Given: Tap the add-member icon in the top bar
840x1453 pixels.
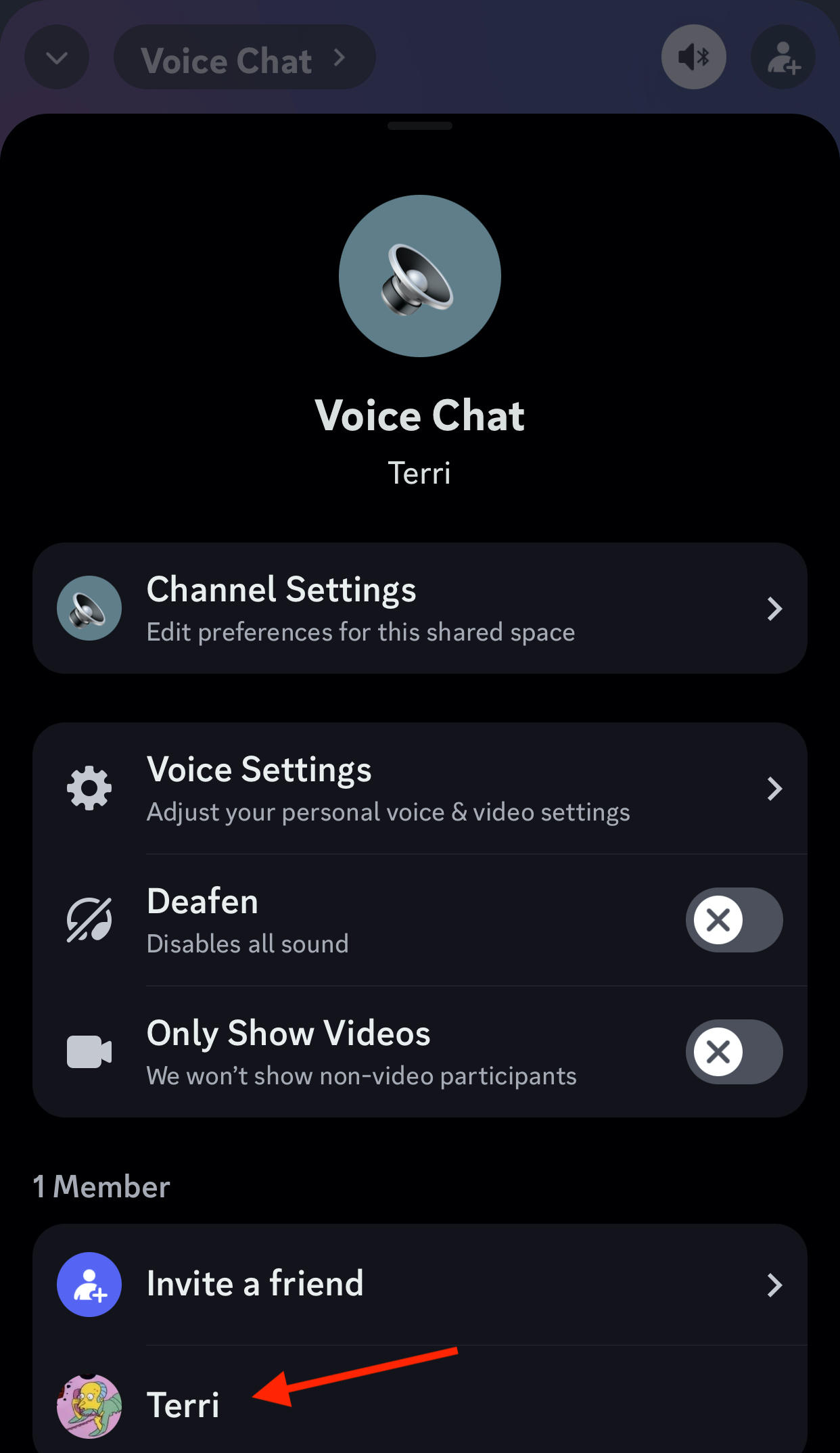Looking at the screenshot, I should click(783, 57).
